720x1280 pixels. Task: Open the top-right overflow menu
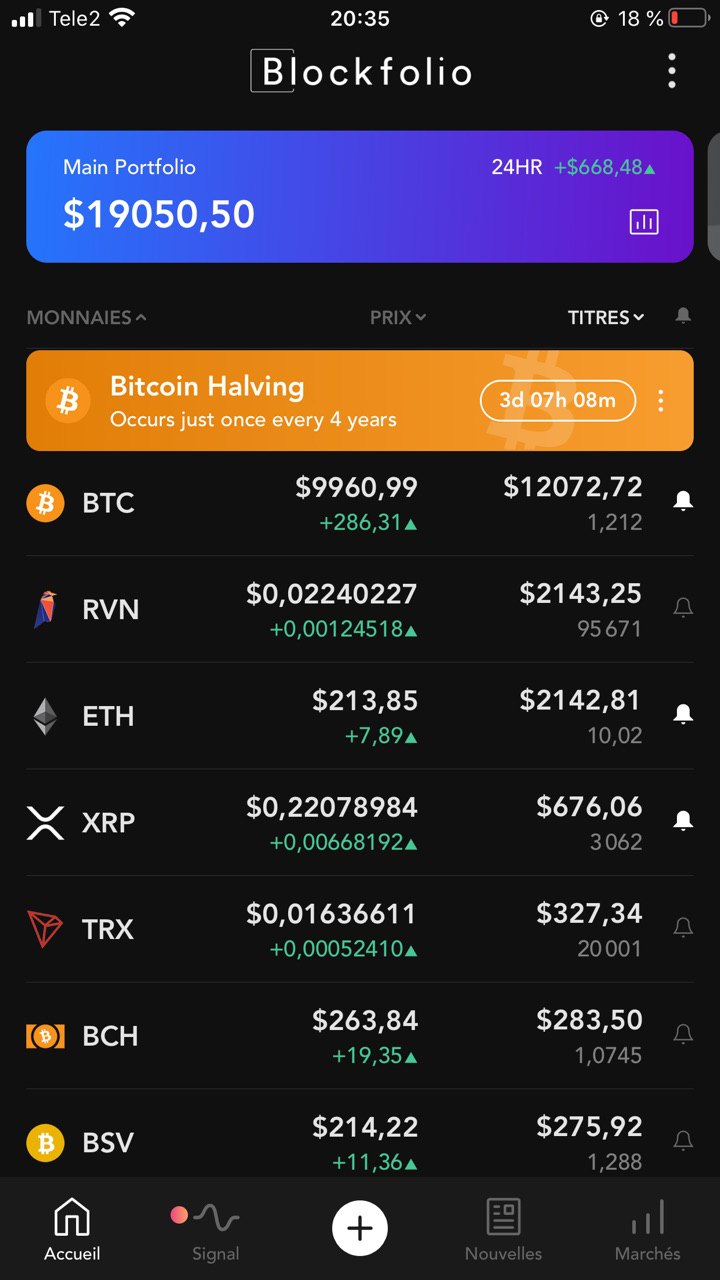point(672,71)
